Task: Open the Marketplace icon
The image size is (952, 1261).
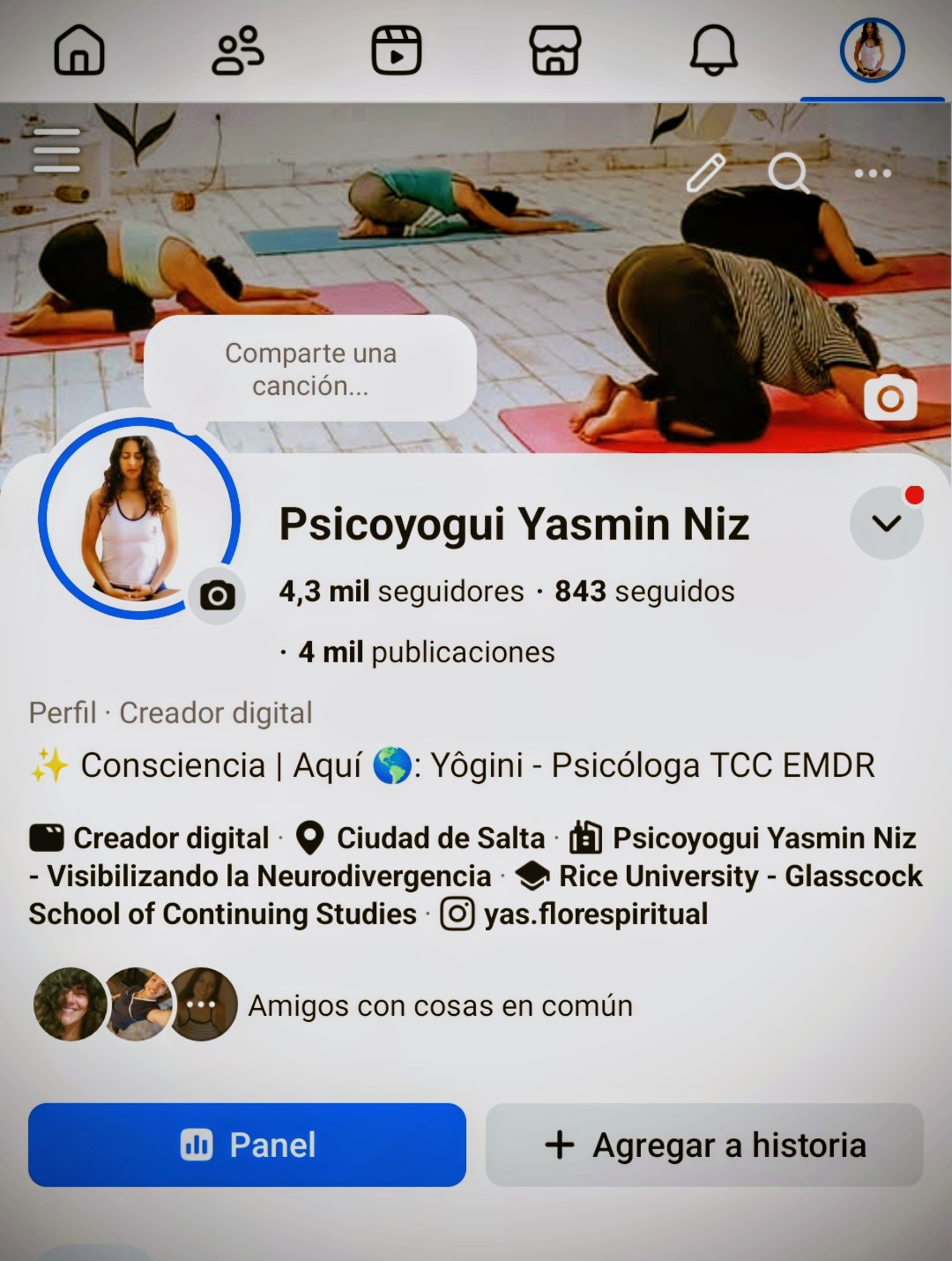Action: [x=555, y=50]
